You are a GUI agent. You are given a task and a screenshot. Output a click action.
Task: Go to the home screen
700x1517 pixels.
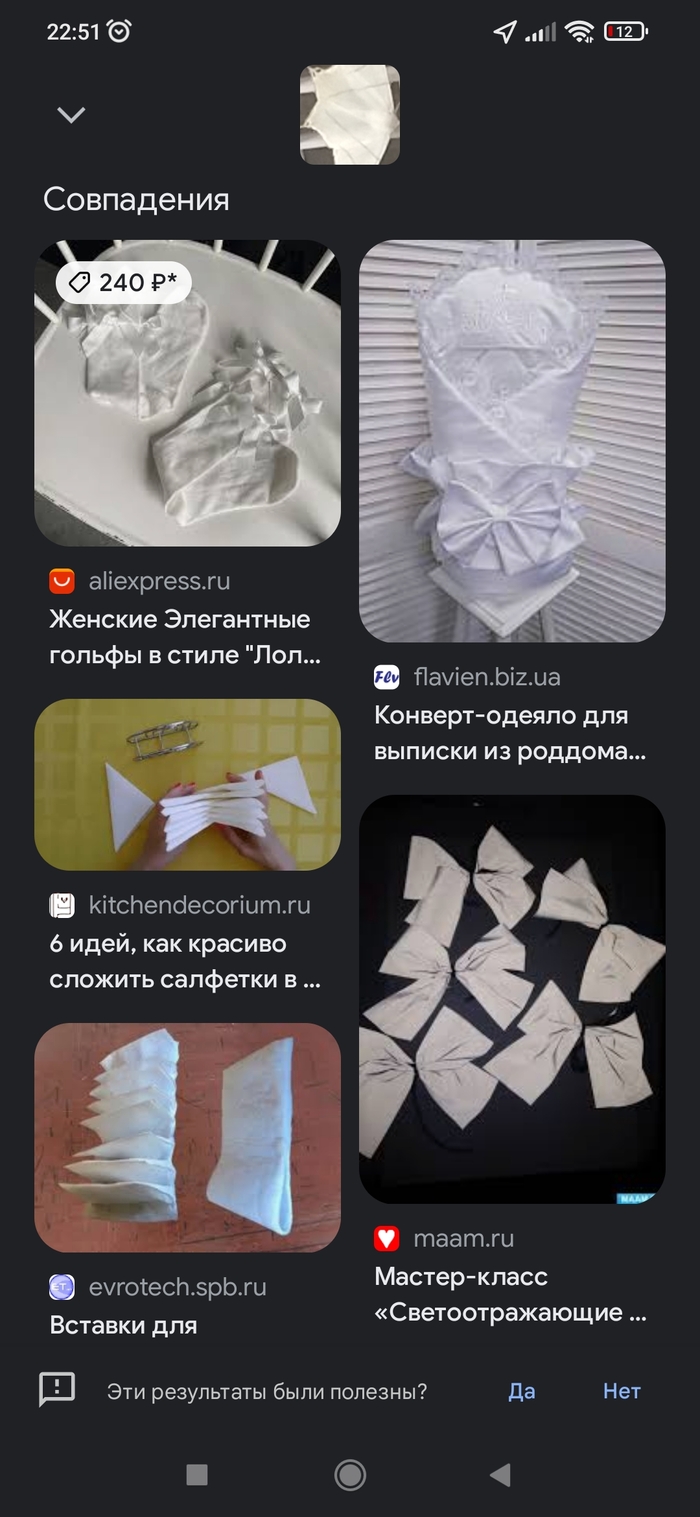pyautogui.click(x=350, y=1474)
